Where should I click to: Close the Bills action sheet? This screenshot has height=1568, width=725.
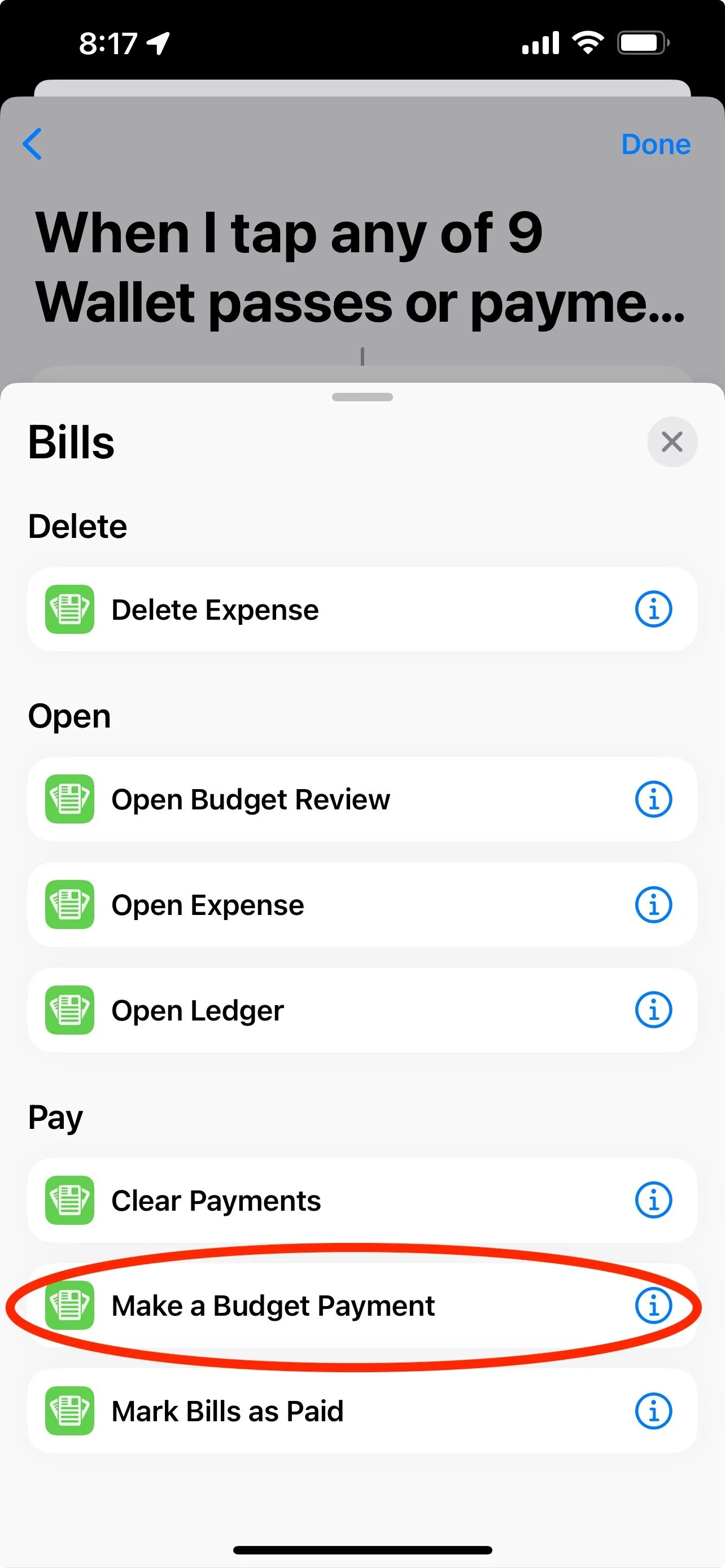(x=671, y=442)
